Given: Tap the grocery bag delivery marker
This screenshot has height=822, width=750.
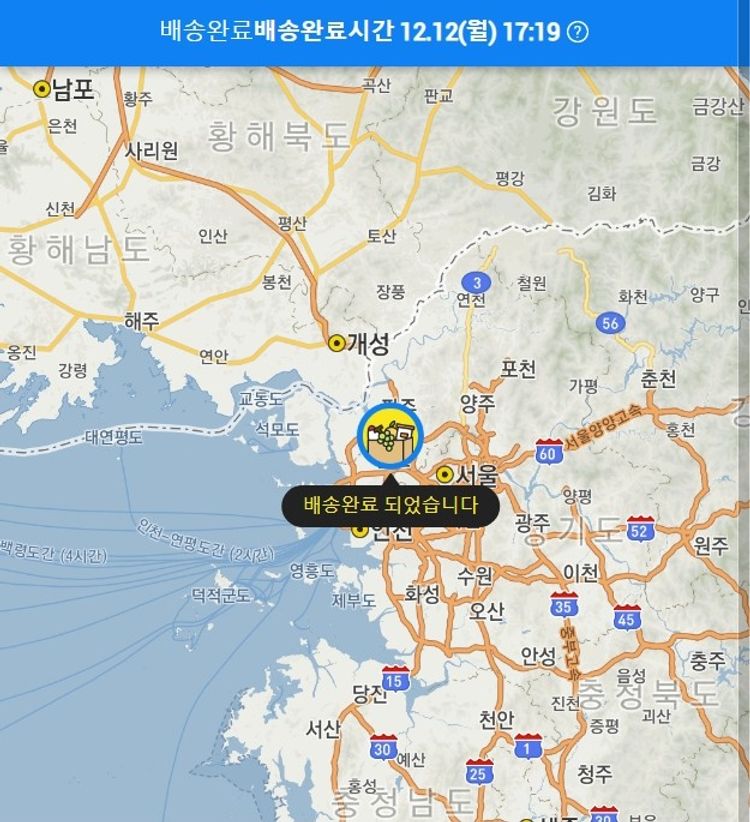Looking at the screenshot, I should [x=391, y=437].
